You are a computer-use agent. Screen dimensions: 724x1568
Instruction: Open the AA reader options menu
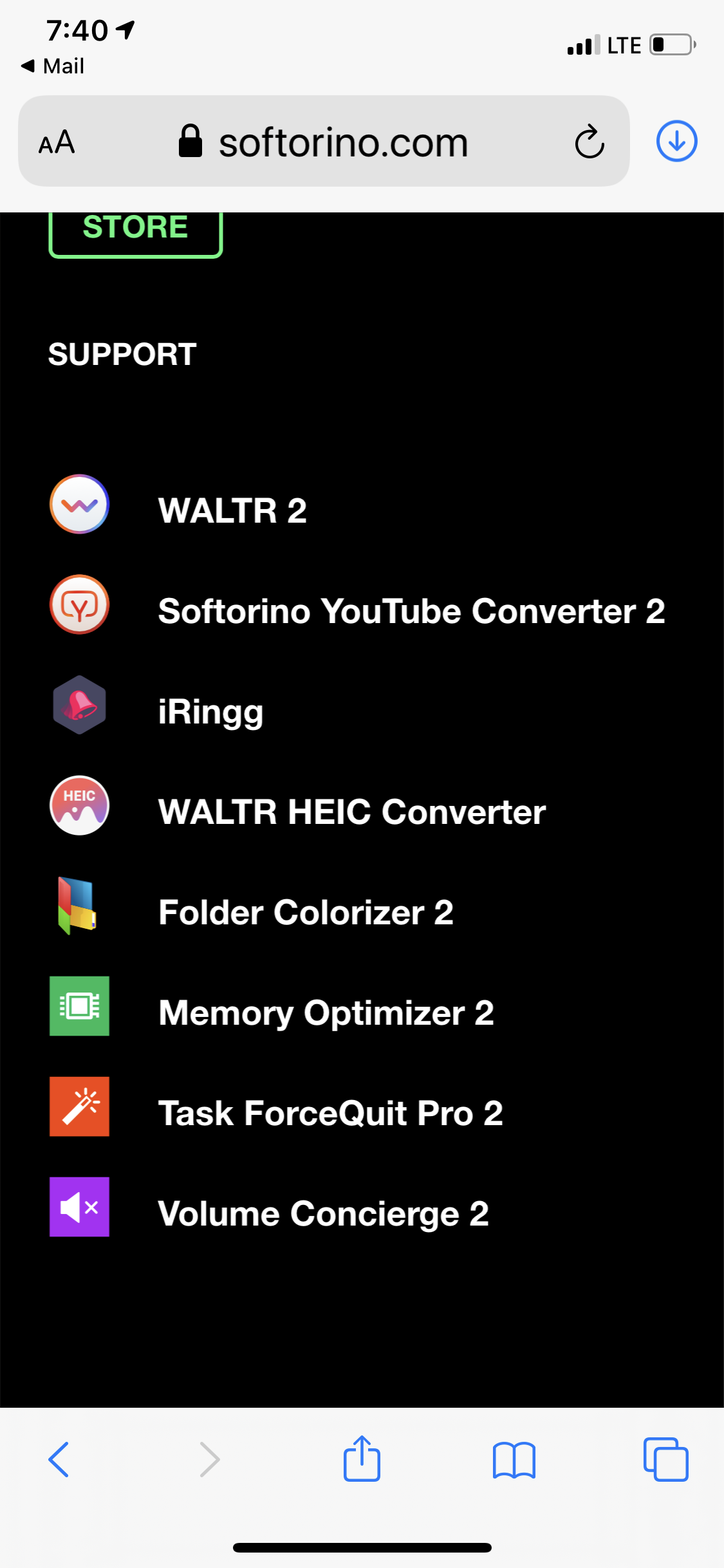click(x=57, y=142)
